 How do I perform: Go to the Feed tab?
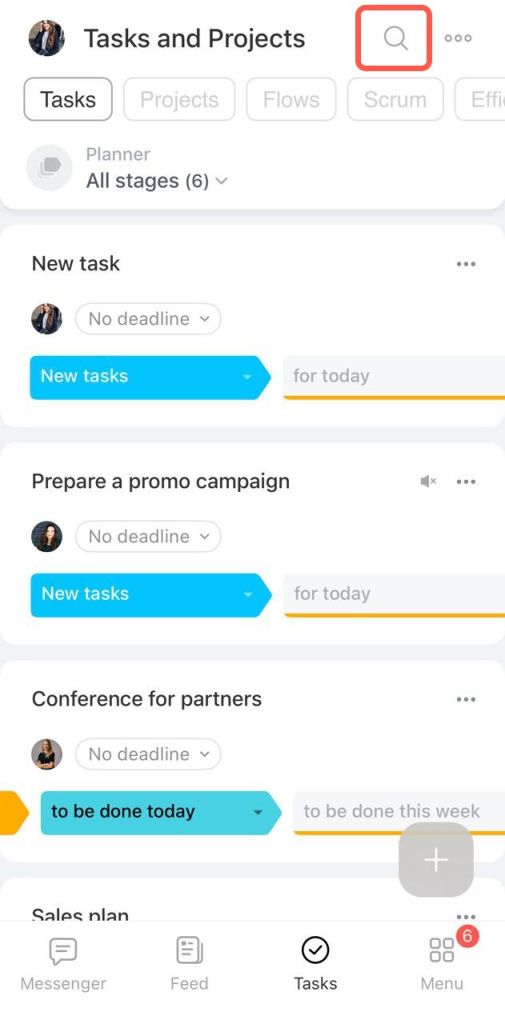[189, 965]
